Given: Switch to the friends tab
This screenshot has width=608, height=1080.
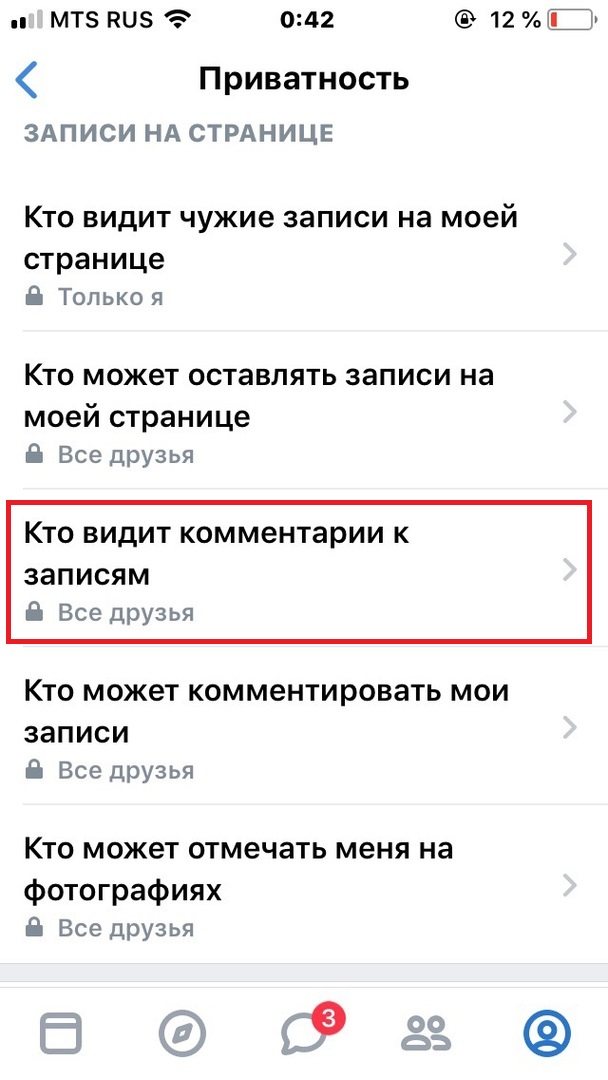Looking at the screenshot, I should pyautogui.click(x=427, y=1033).
